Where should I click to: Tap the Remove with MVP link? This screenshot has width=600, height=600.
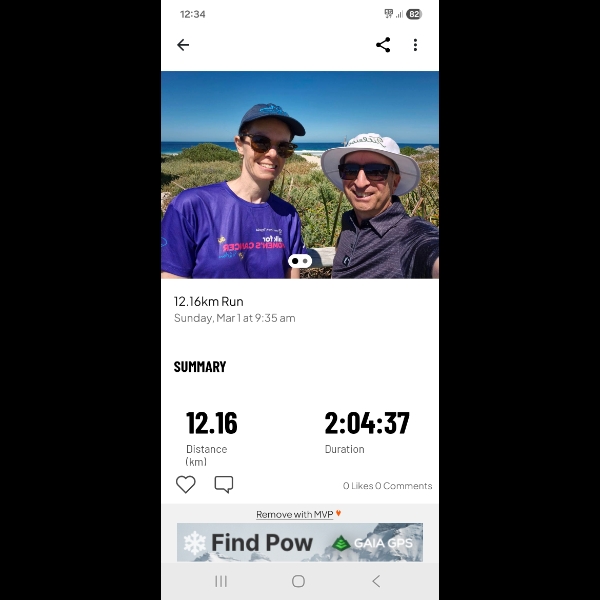coord(295,514)
